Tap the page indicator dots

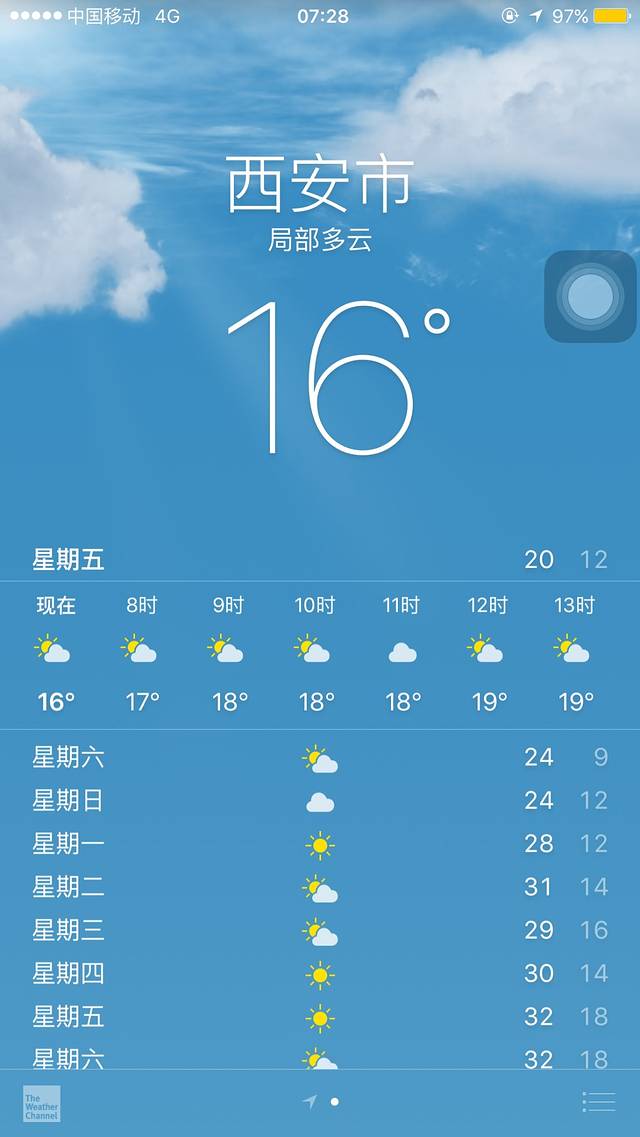322,1101
